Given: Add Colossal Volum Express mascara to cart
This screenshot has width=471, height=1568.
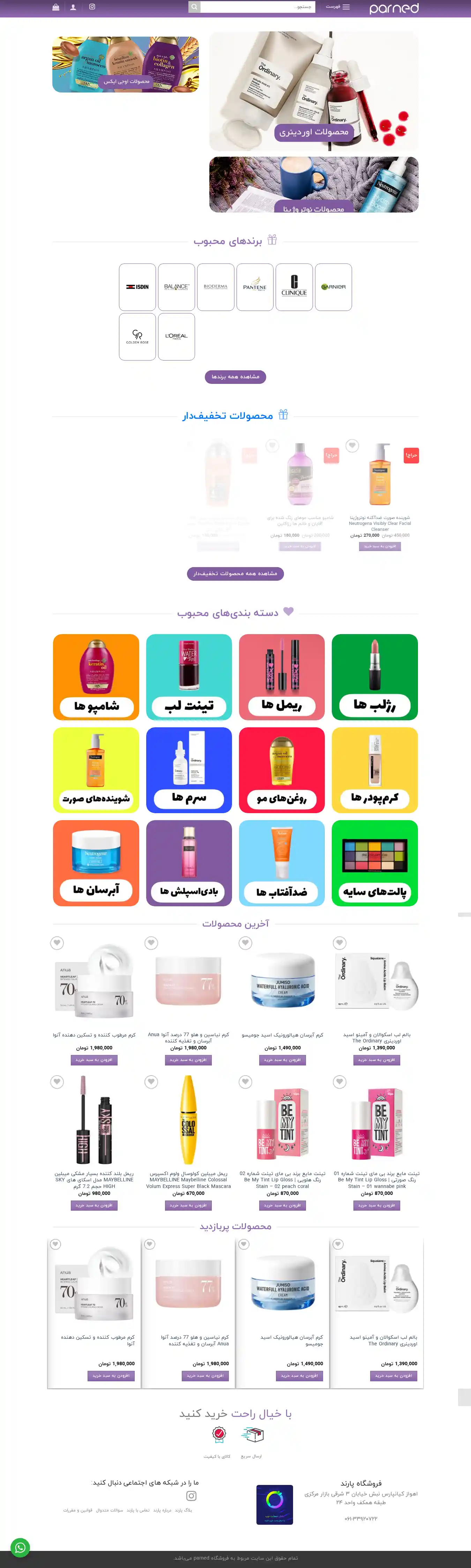Looking at the screenshot, I should click(x=188, y=1205).
